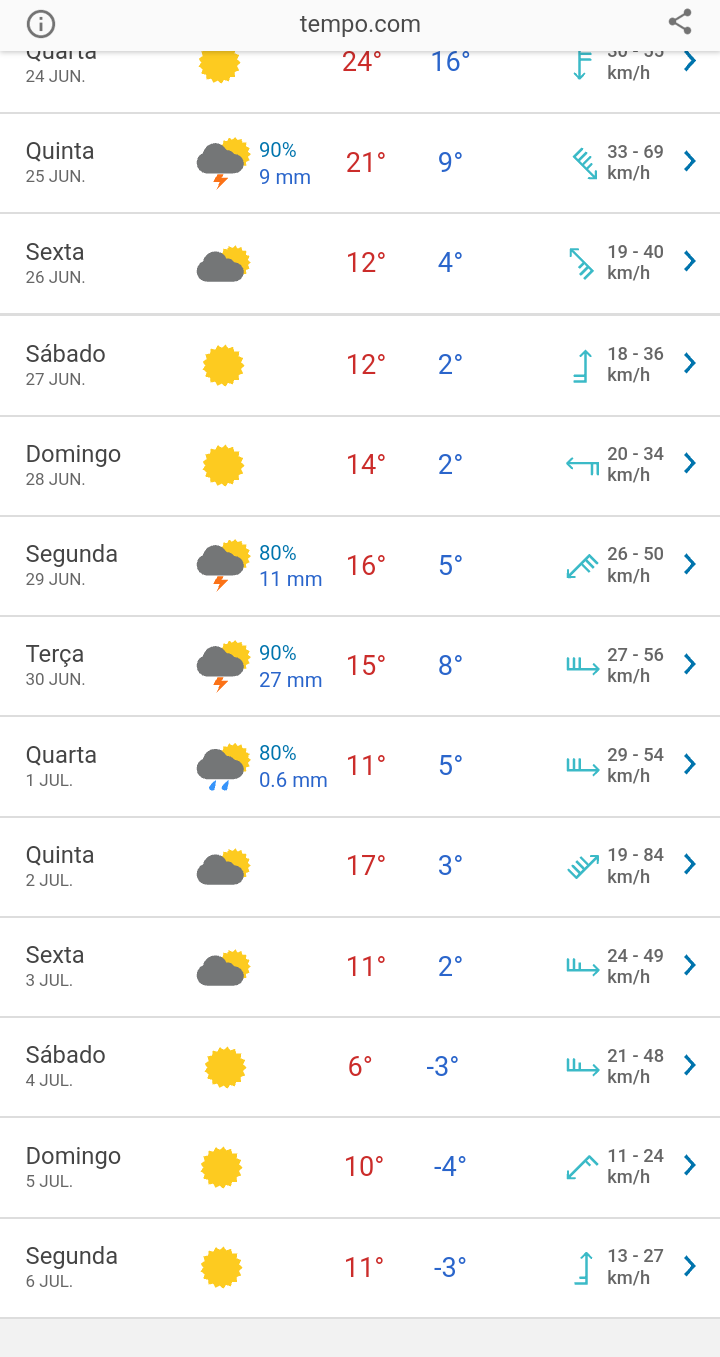Tap the tempo.com address title
The width and height of the screenshot is (720, 1357).
pos(360,24)
